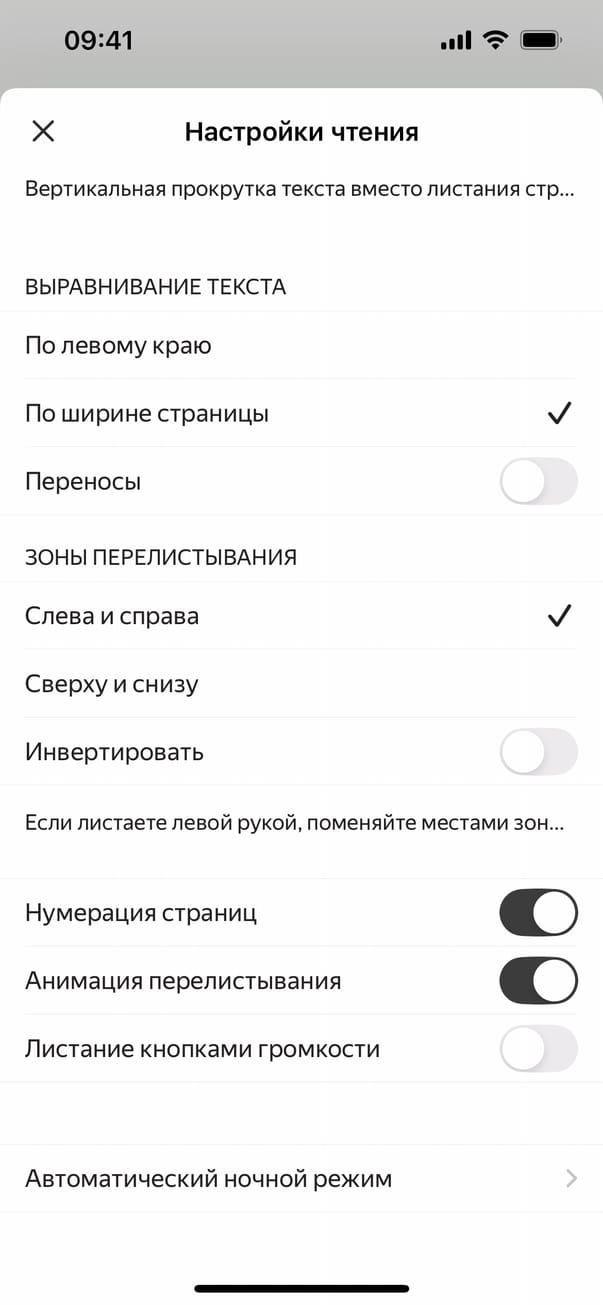Enable the Переносы hyphenation switch

538,481
